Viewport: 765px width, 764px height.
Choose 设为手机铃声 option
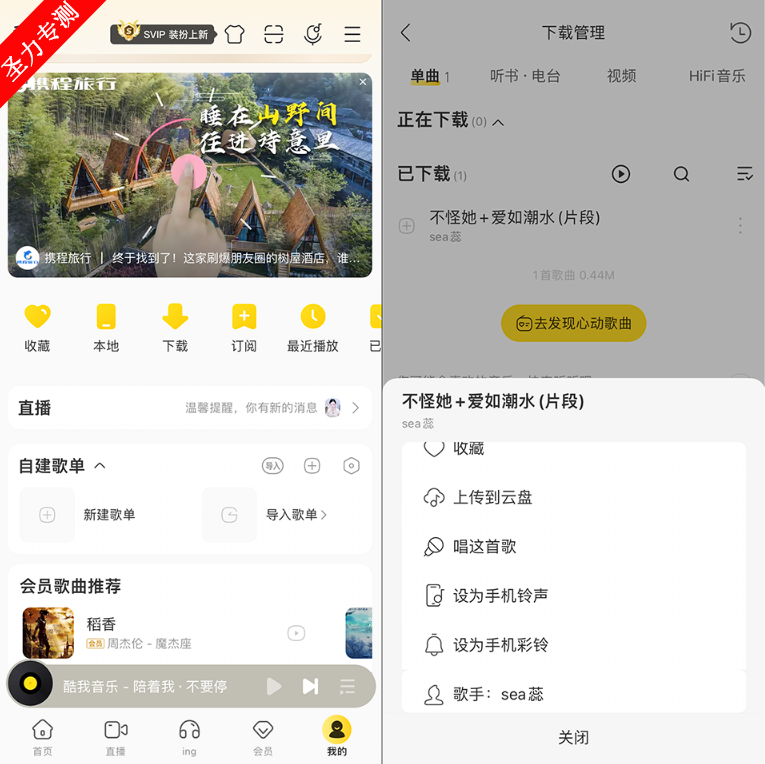(x=500, y=596)
